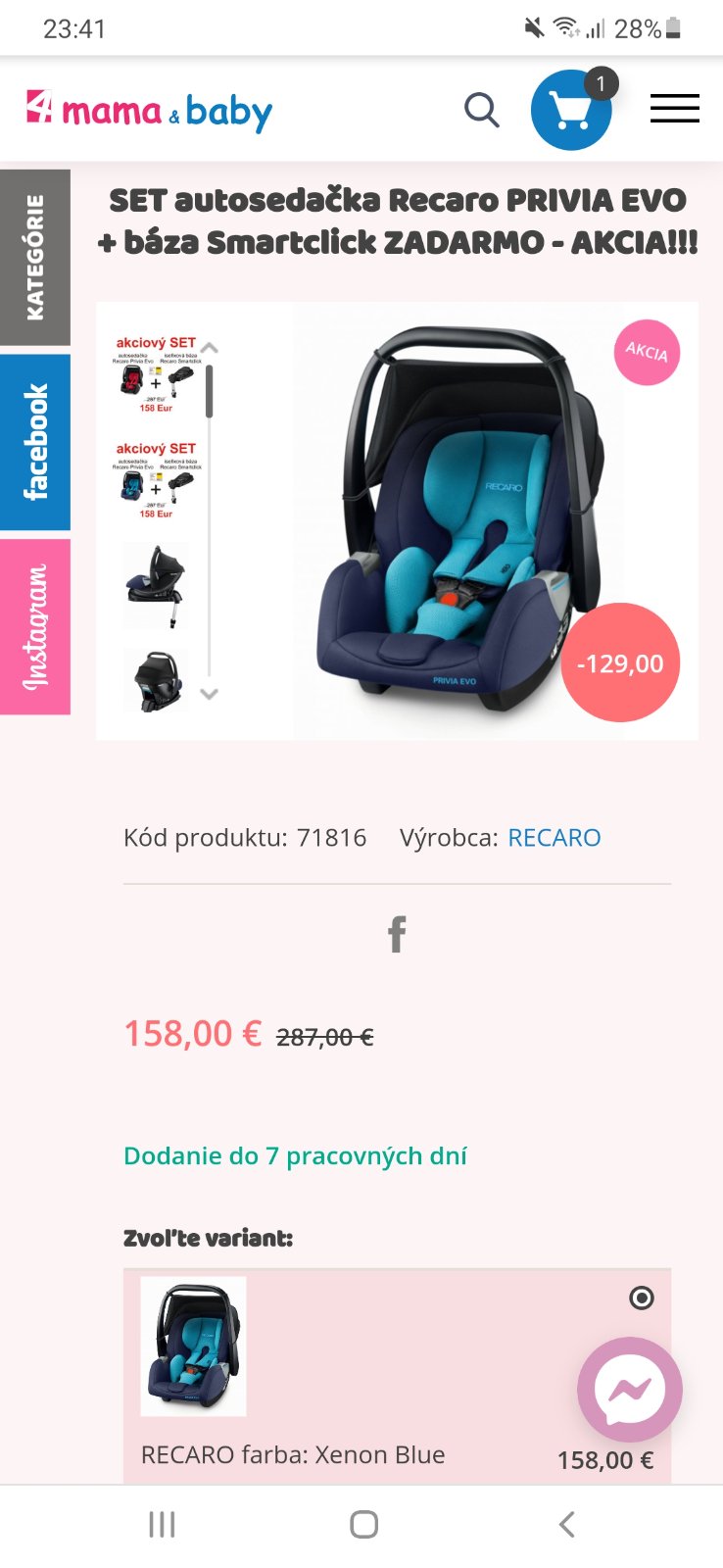Open the facebook side tab
Image resolution: width=723 pixels, height=1568 pixels.
click(x=35, y=442)
